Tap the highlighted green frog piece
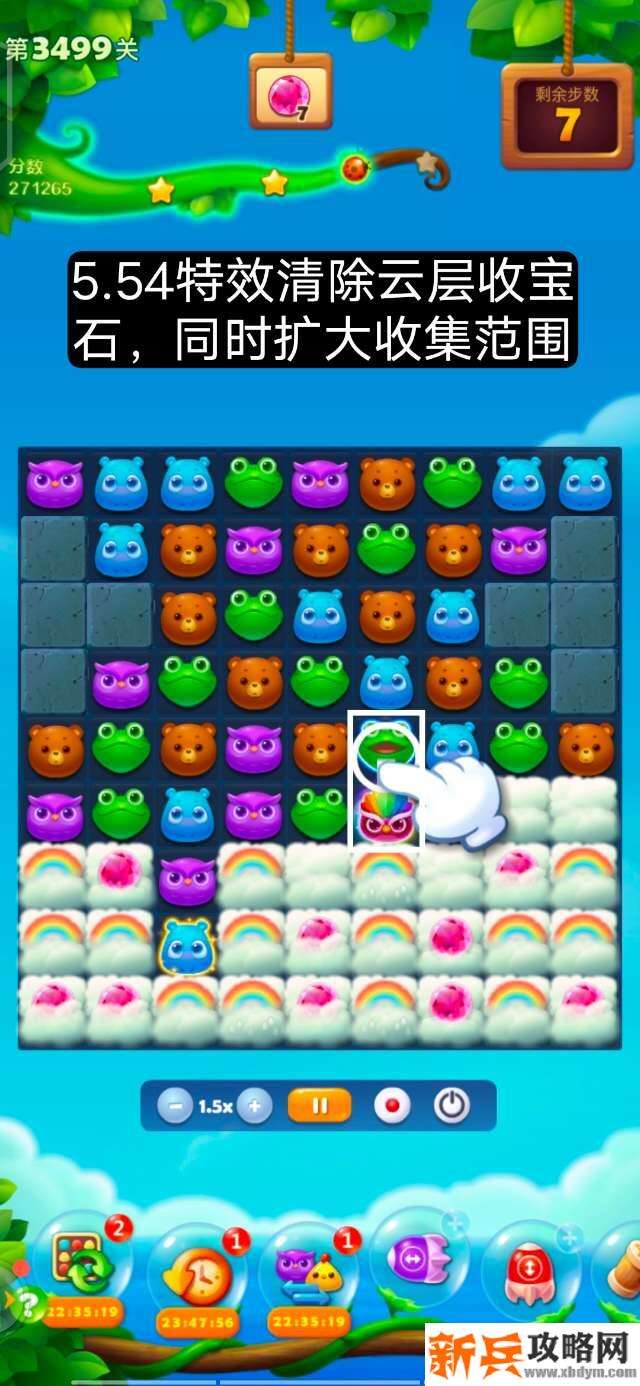Screen dimensions: 640x1386 (385, 746)
